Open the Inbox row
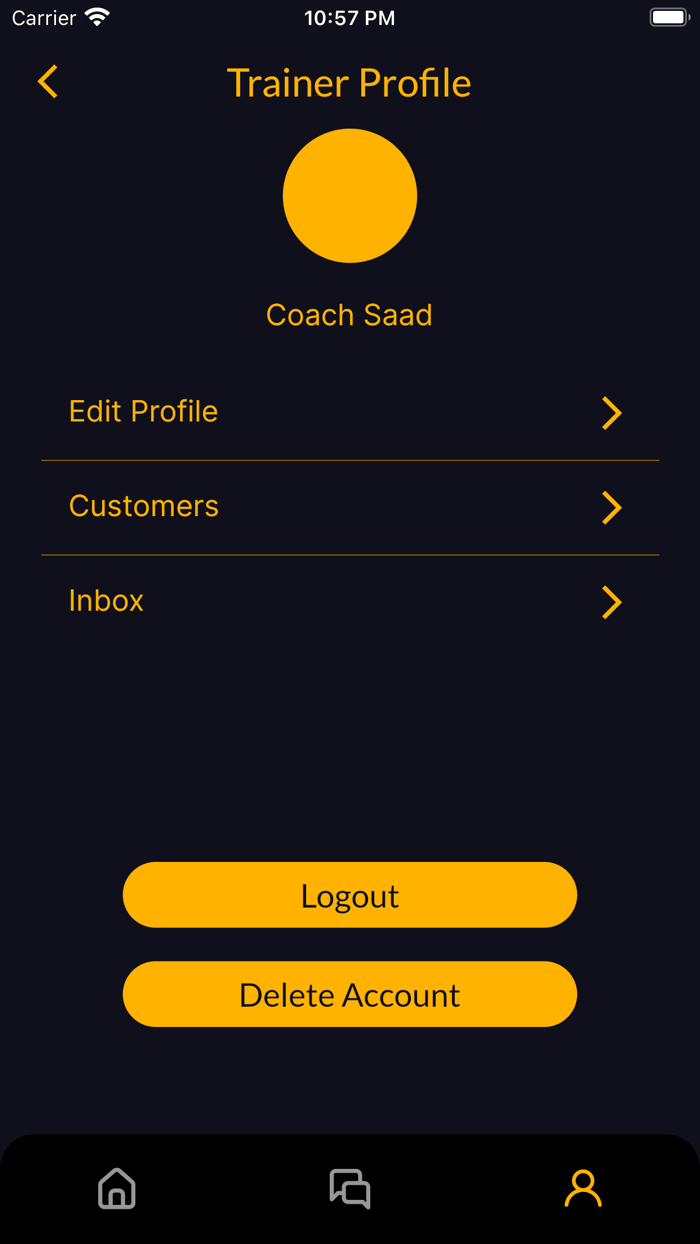 click(x=349, y=601)
